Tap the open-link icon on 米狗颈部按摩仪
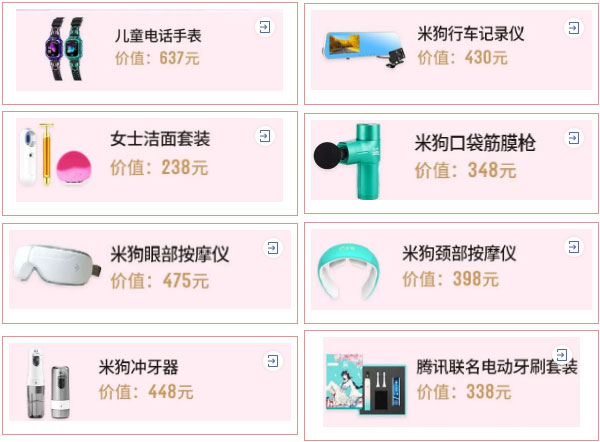The width and height of the screenshot is (600, 442). coord(574,247)
